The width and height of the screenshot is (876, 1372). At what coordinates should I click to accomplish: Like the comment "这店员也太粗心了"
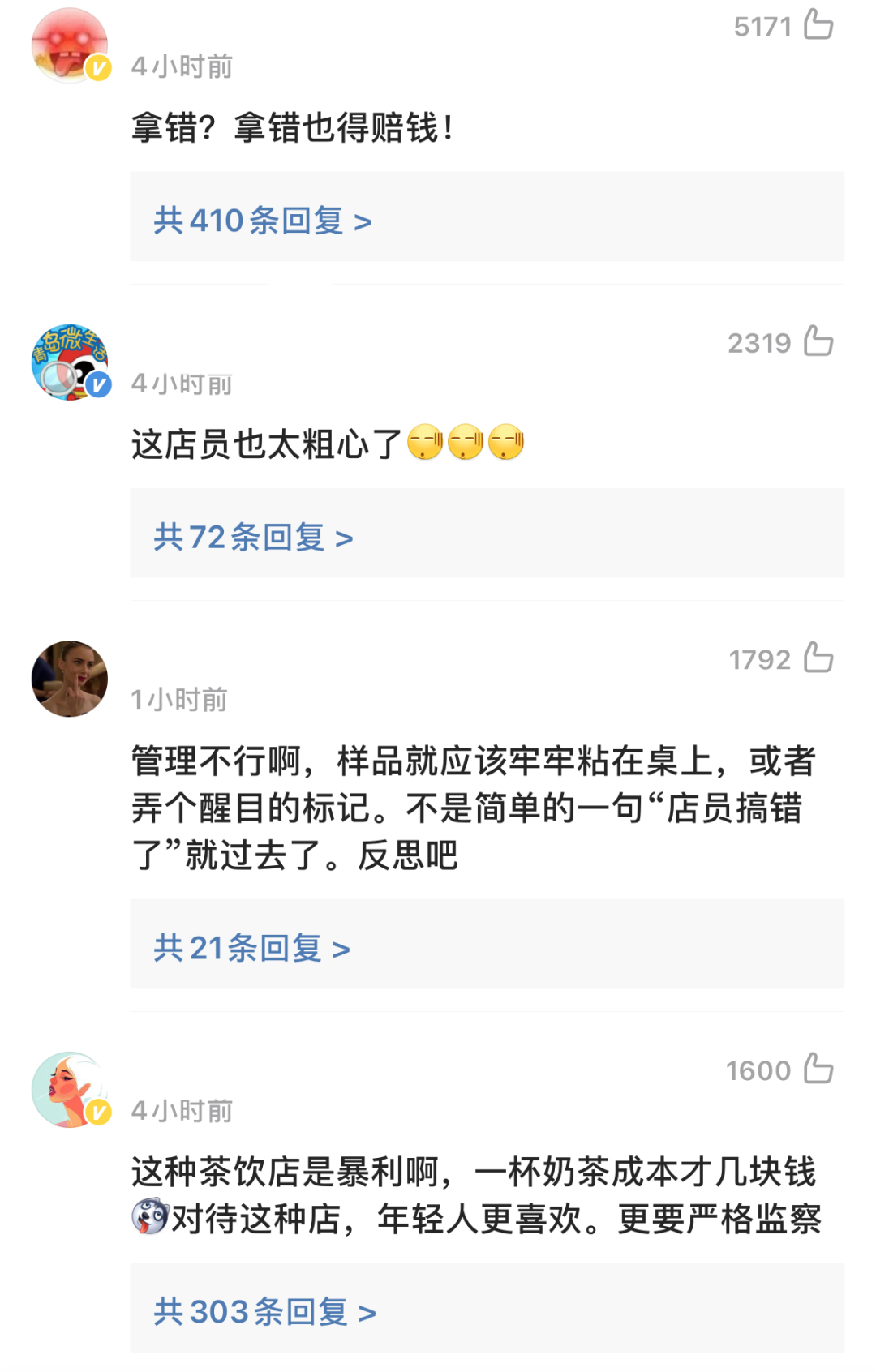pos(819,342)
